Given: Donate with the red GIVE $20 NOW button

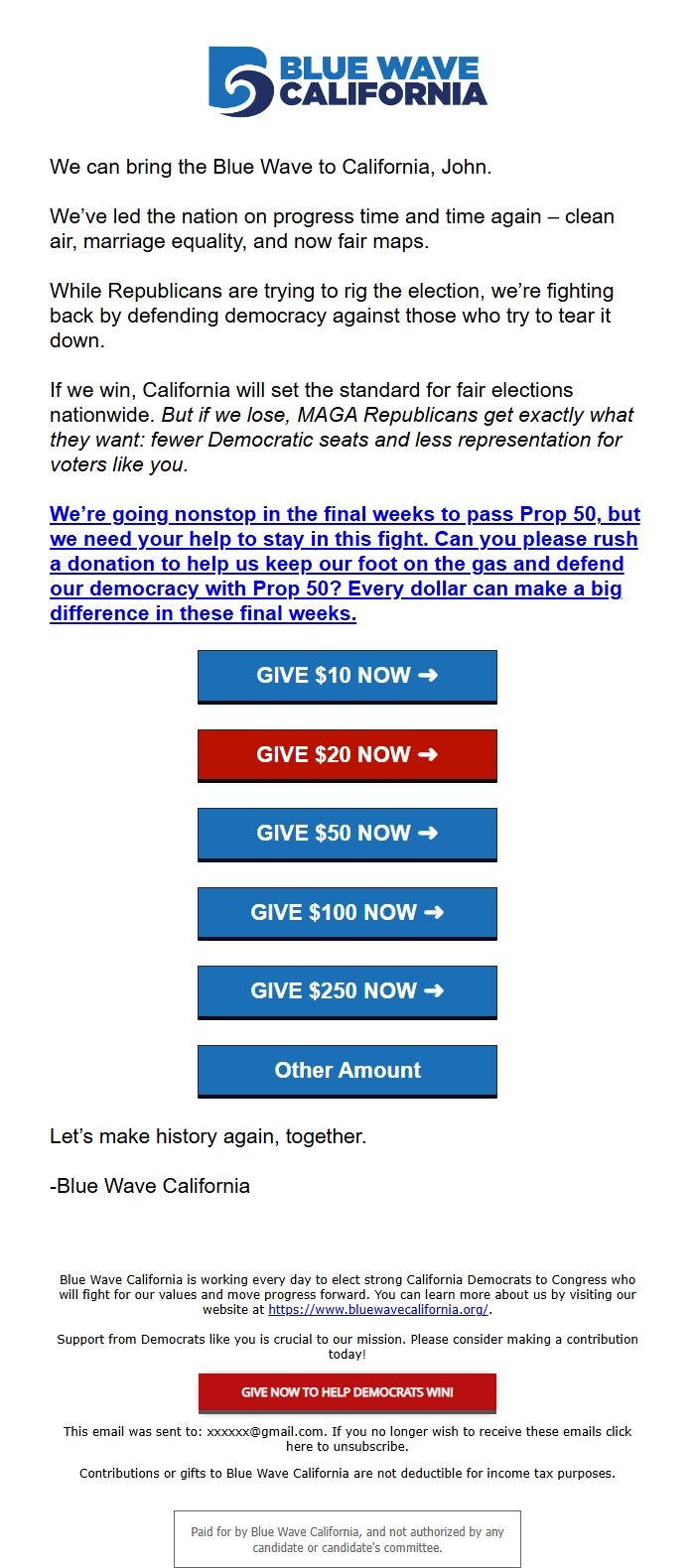Looking at the screenshot, I should 347,755.
